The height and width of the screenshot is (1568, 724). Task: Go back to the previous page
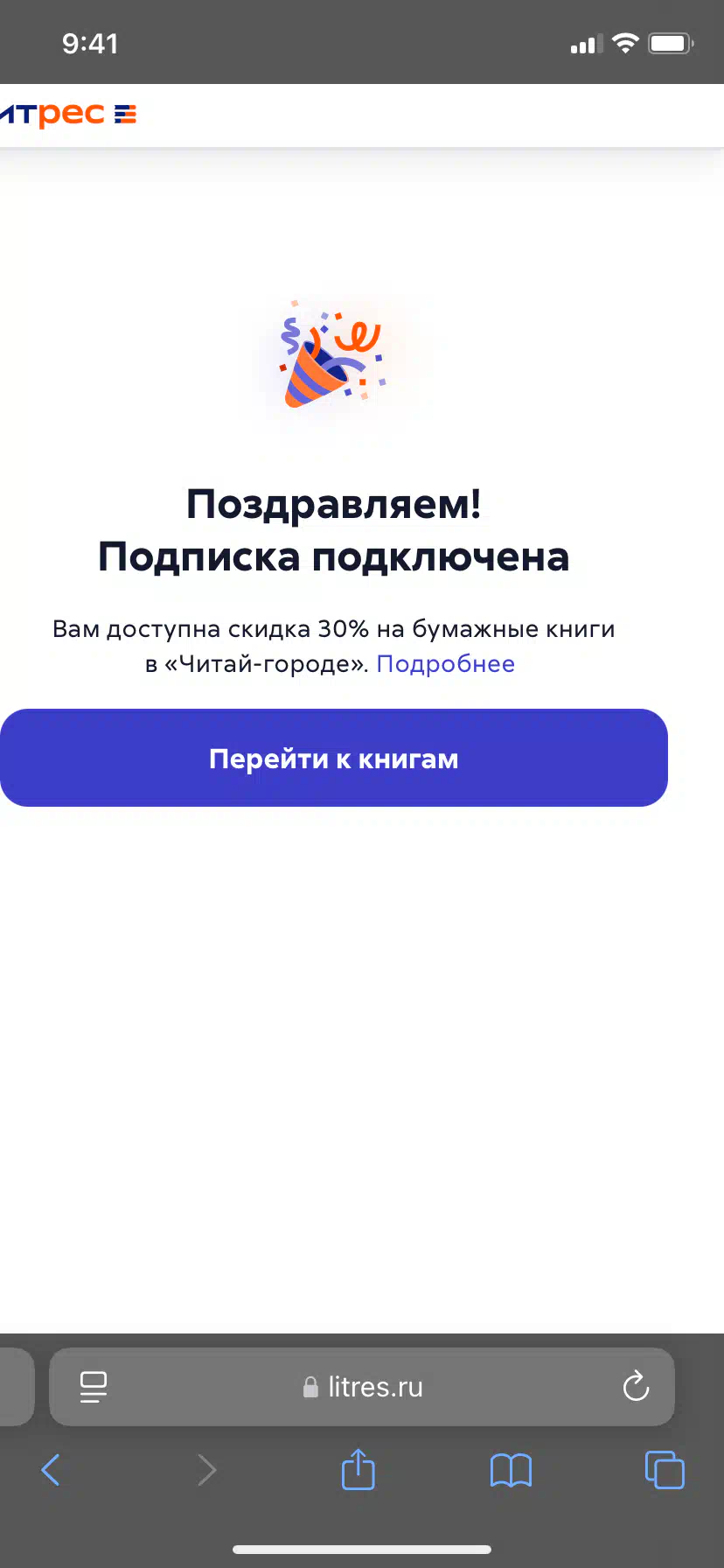51,1470
